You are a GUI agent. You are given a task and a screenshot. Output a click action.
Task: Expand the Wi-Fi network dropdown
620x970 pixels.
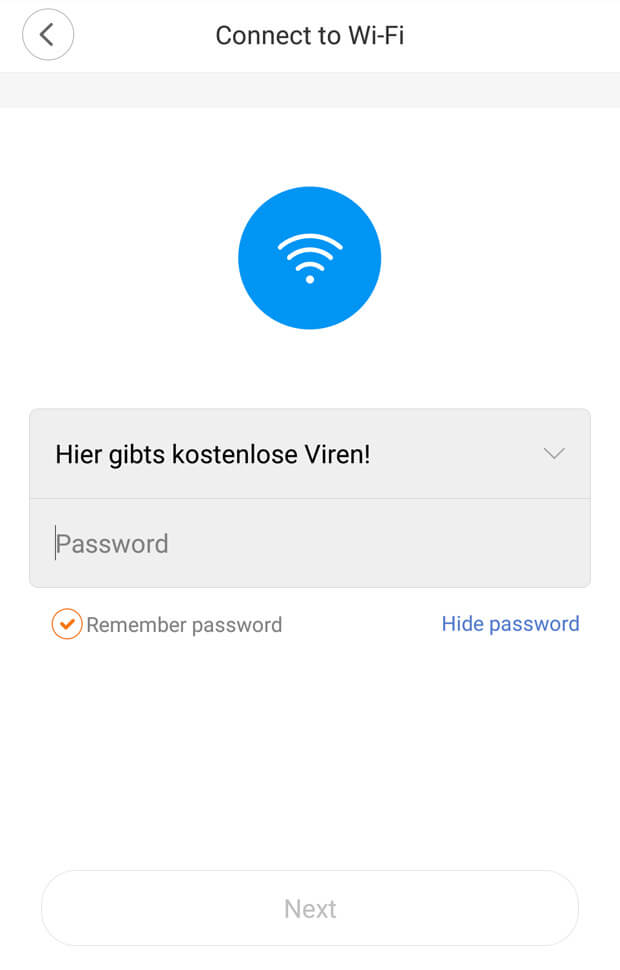pos(553,454)
